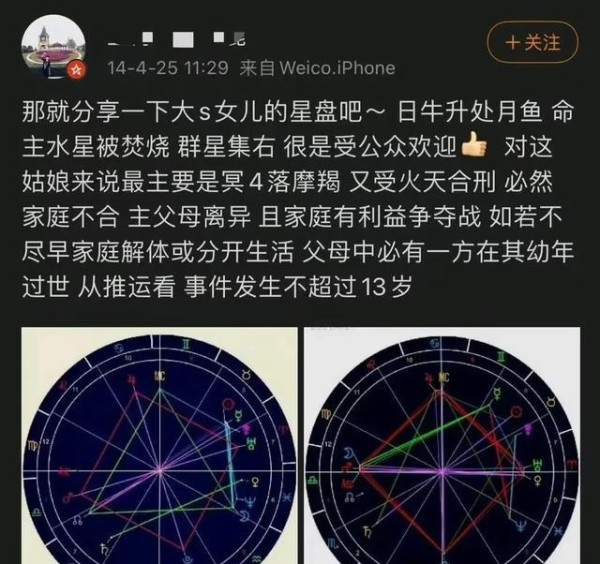Follow the author with +关注 button

[x=531, y=42]
